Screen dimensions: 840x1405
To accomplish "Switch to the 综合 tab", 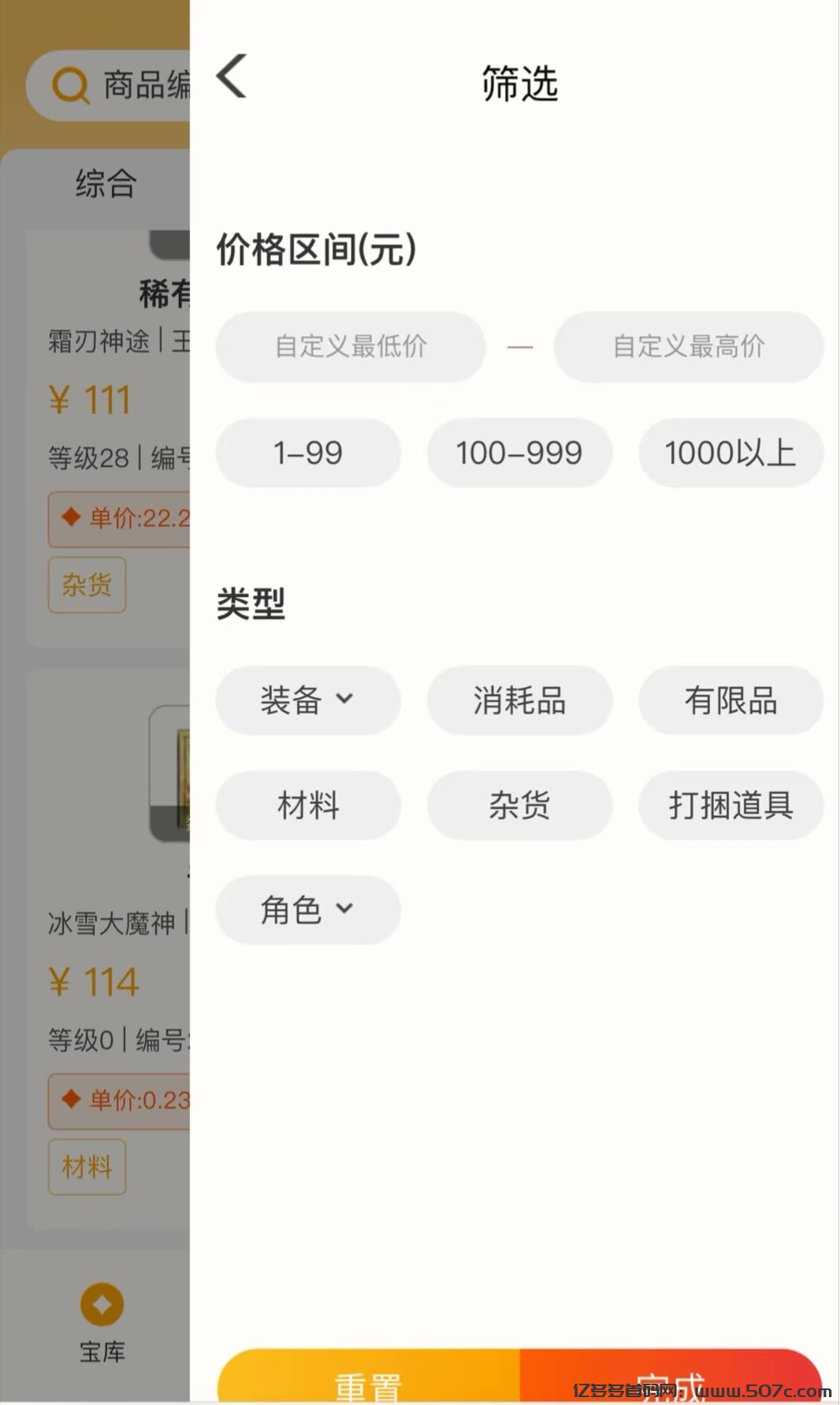I will [x=105, y=185].
